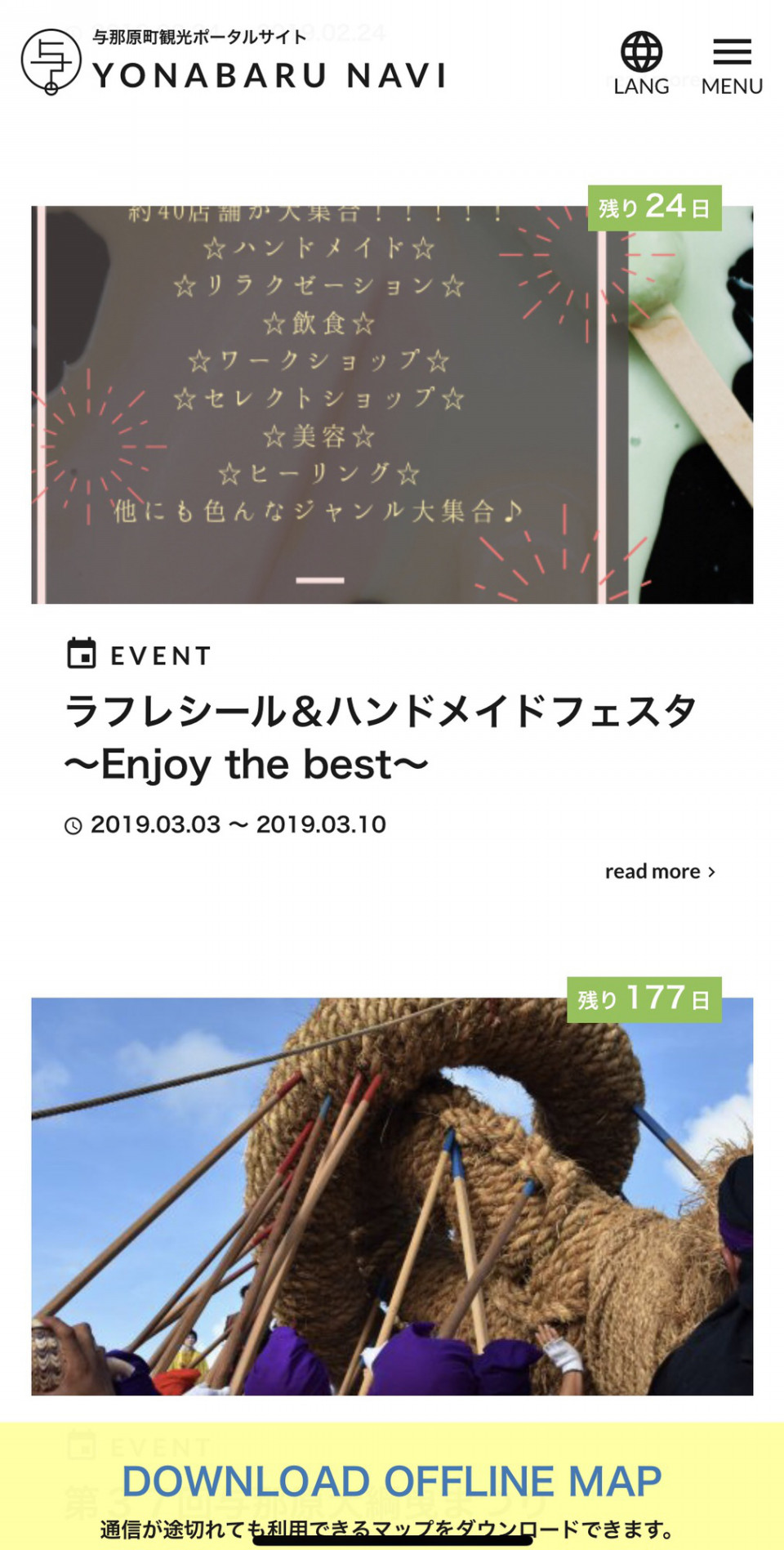Open ラフレシール&ハンドメイドフェスタ event title
Viewport: 784px width, 1550px height.
[x=381, y=737]
